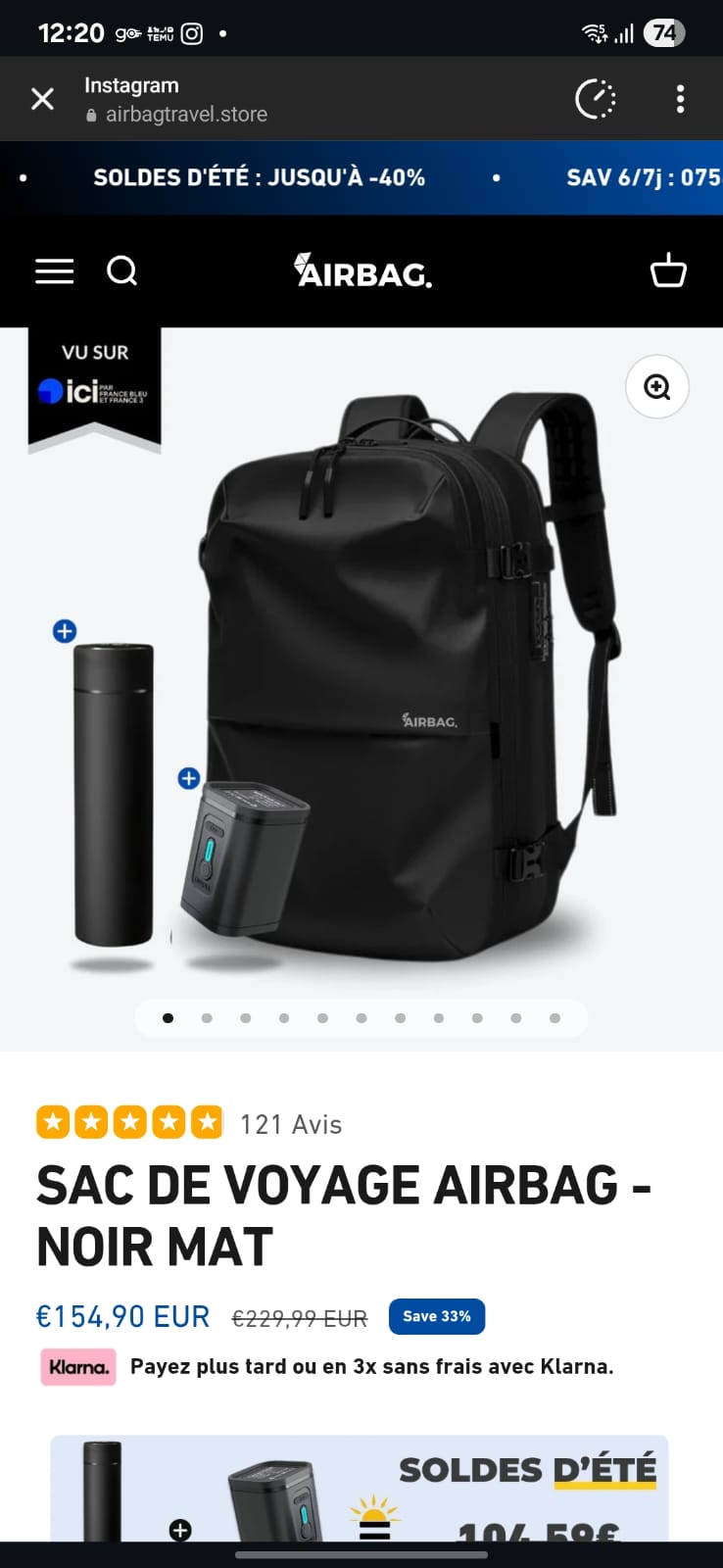Viewport: 723px width, 1568px height.
Task: Go to the Airbag home logo
Action: (x=362, y=271)
